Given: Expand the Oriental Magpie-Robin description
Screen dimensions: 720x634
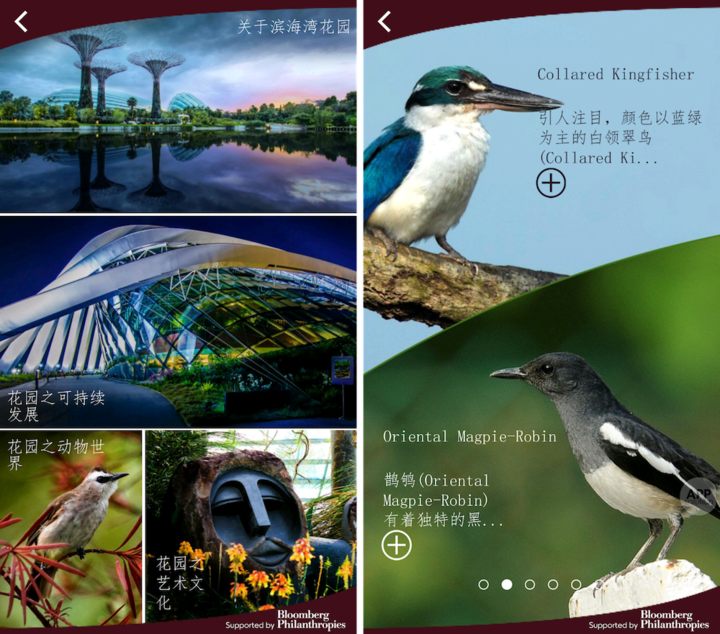Looking at the screenshot, I should [397, 545].
